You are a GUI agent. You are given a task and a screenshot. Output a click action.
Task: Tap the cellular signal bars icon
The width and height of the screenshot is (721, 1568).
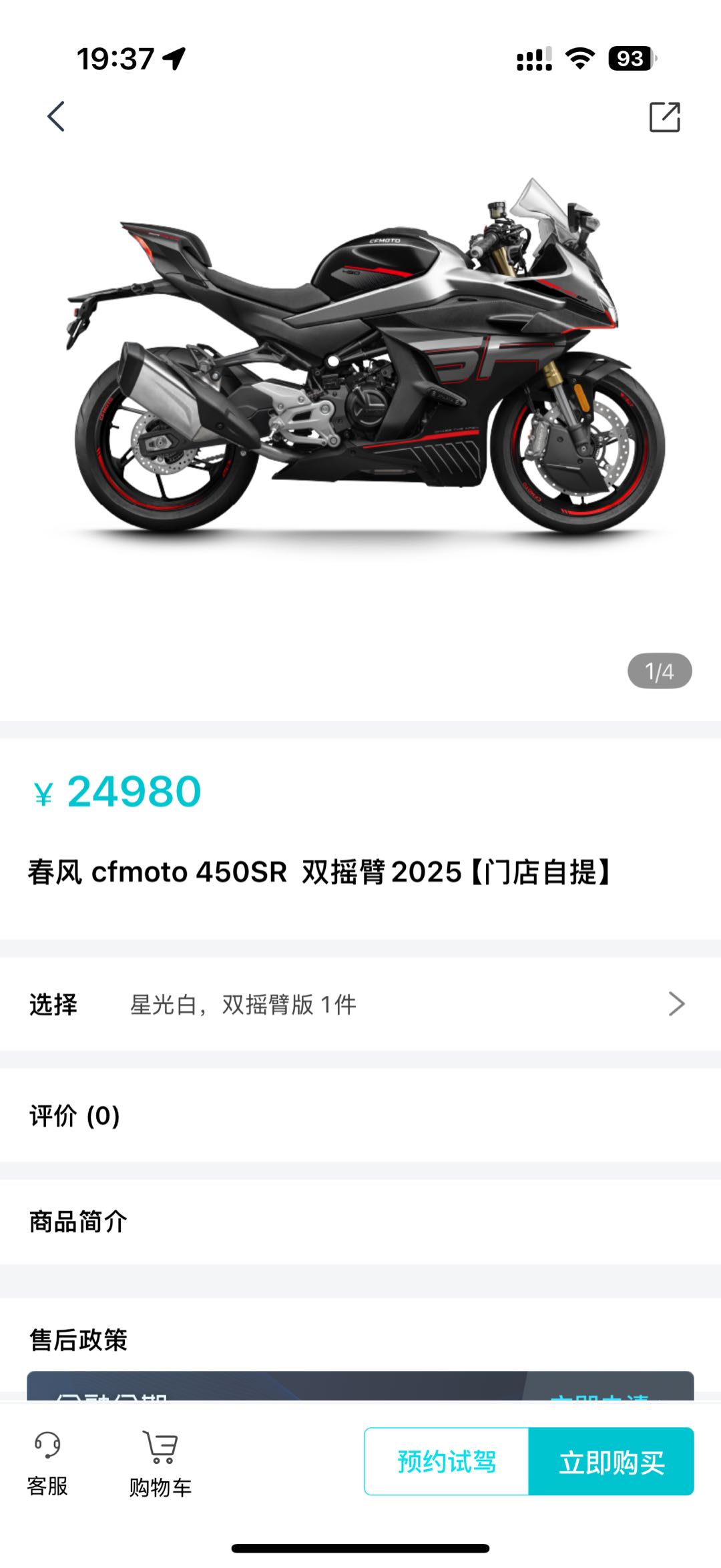(x=533, y=59)
